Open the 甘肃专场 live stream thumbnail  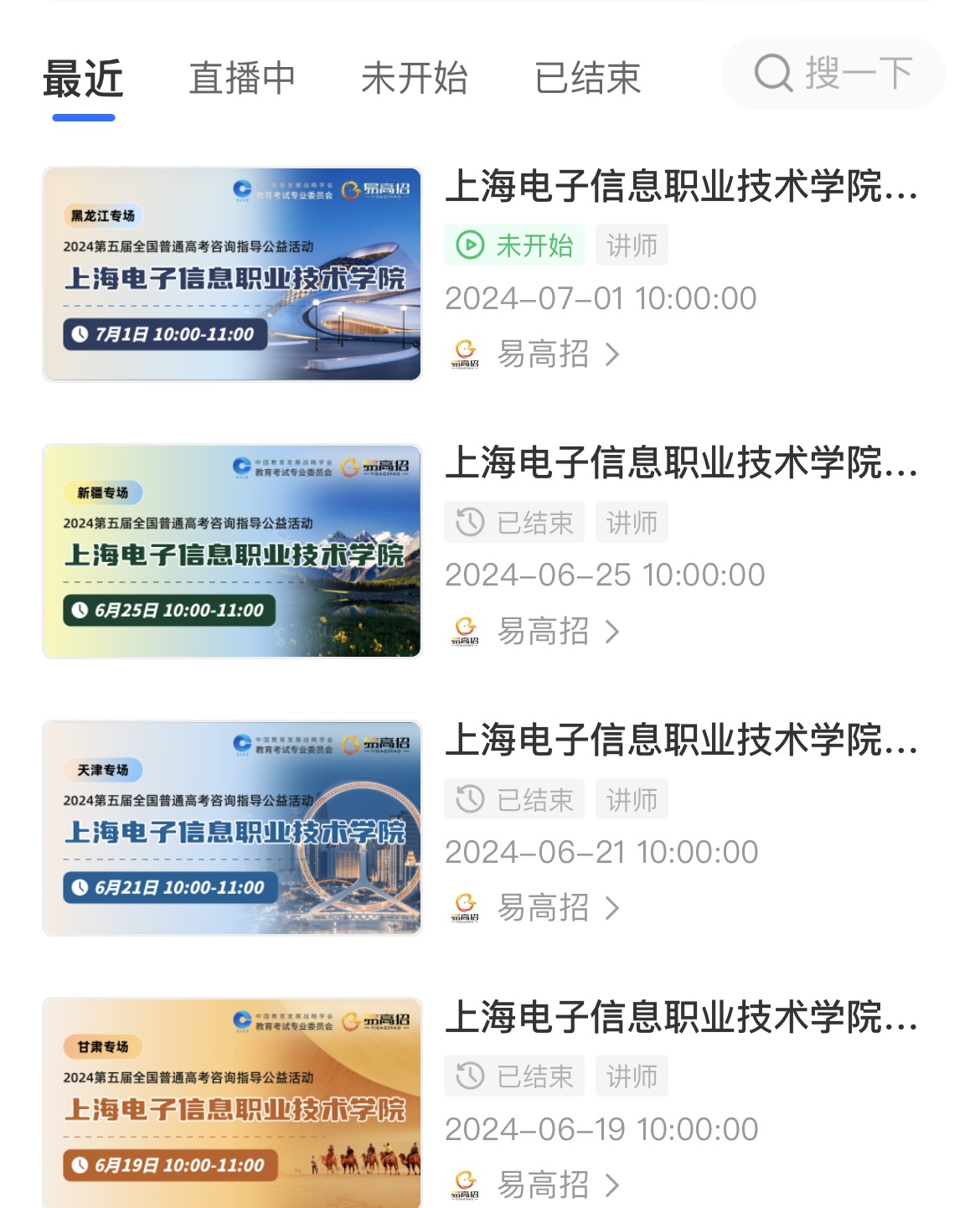click(x=232, y=1102)
